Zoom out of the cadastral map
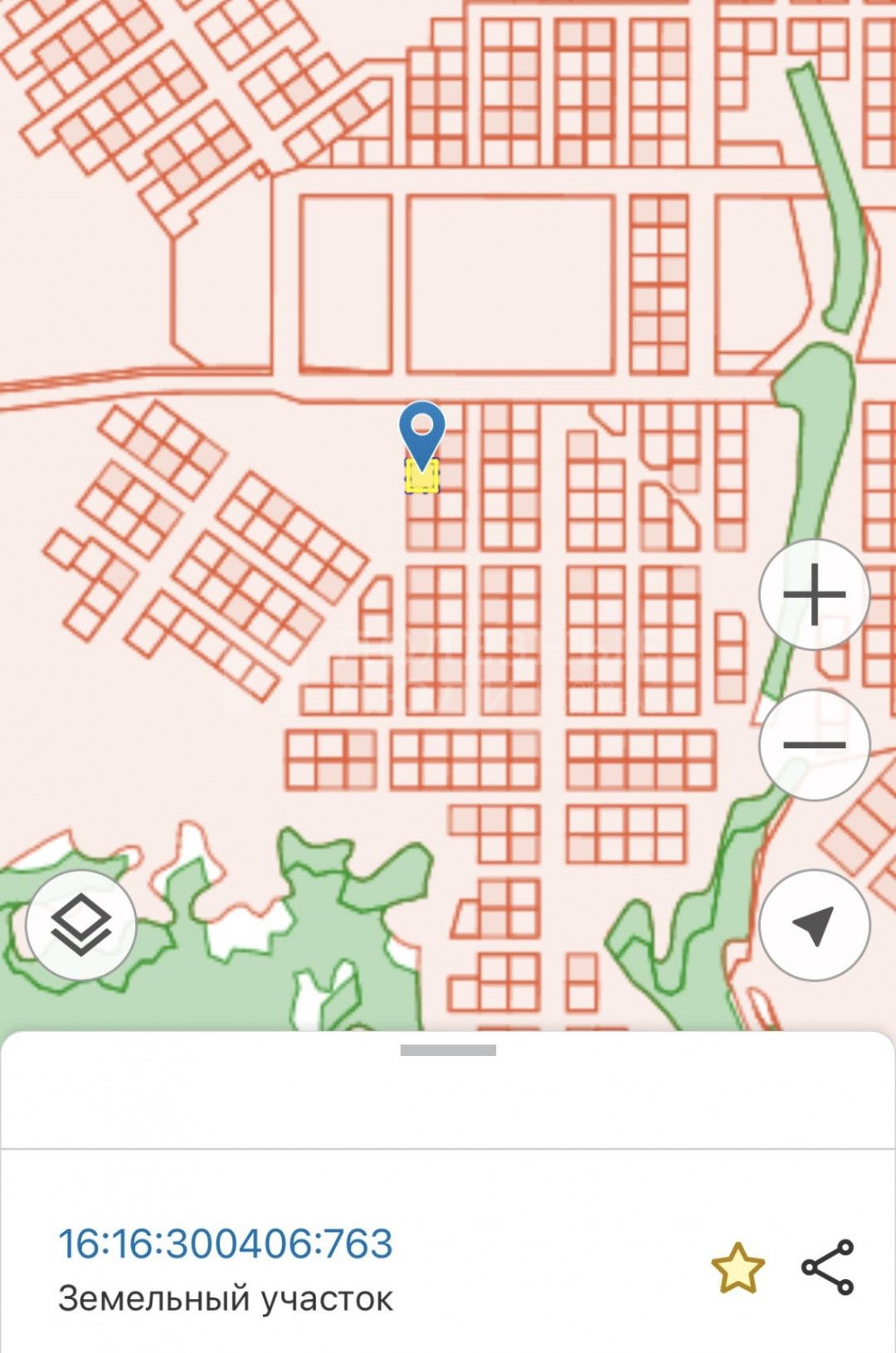This screenshot has height=1353, width=896. coord(814,744)
